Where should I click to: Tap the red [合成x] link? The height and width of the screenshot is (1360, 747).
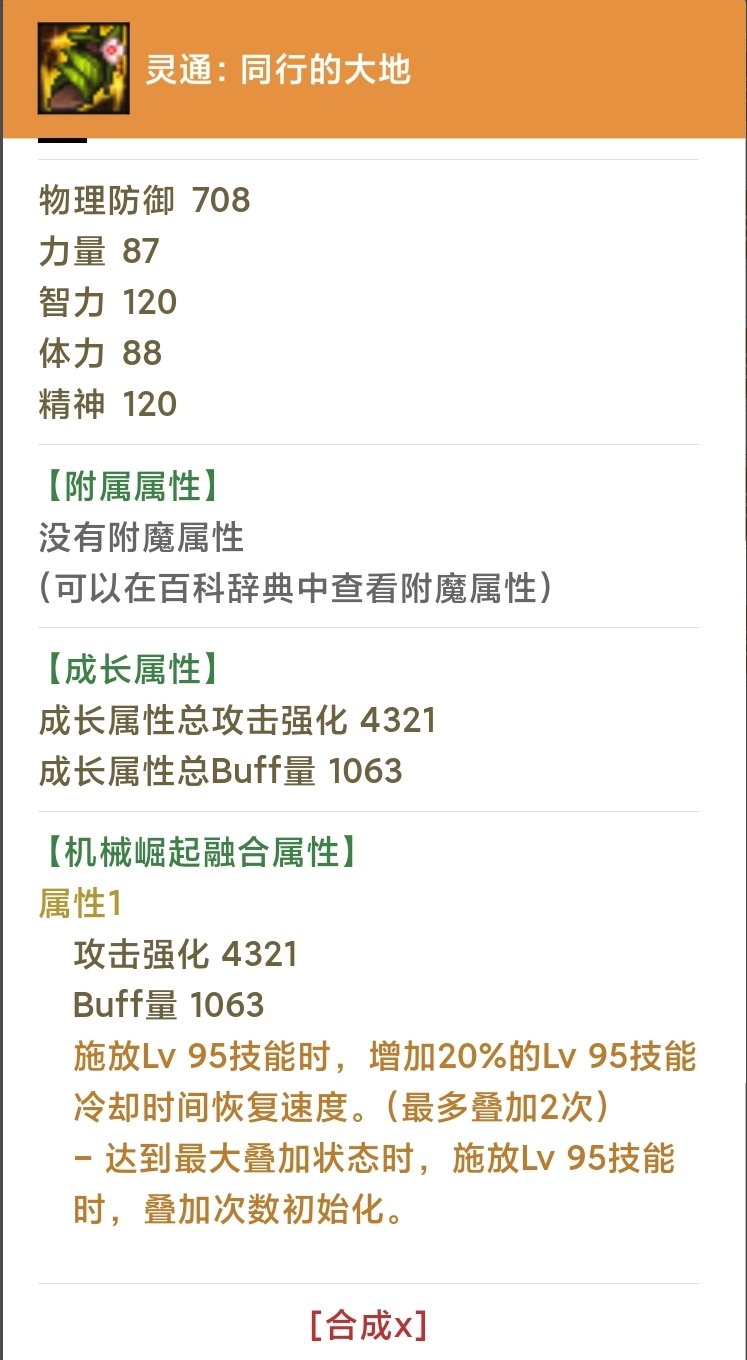[x=369, y=1325]
